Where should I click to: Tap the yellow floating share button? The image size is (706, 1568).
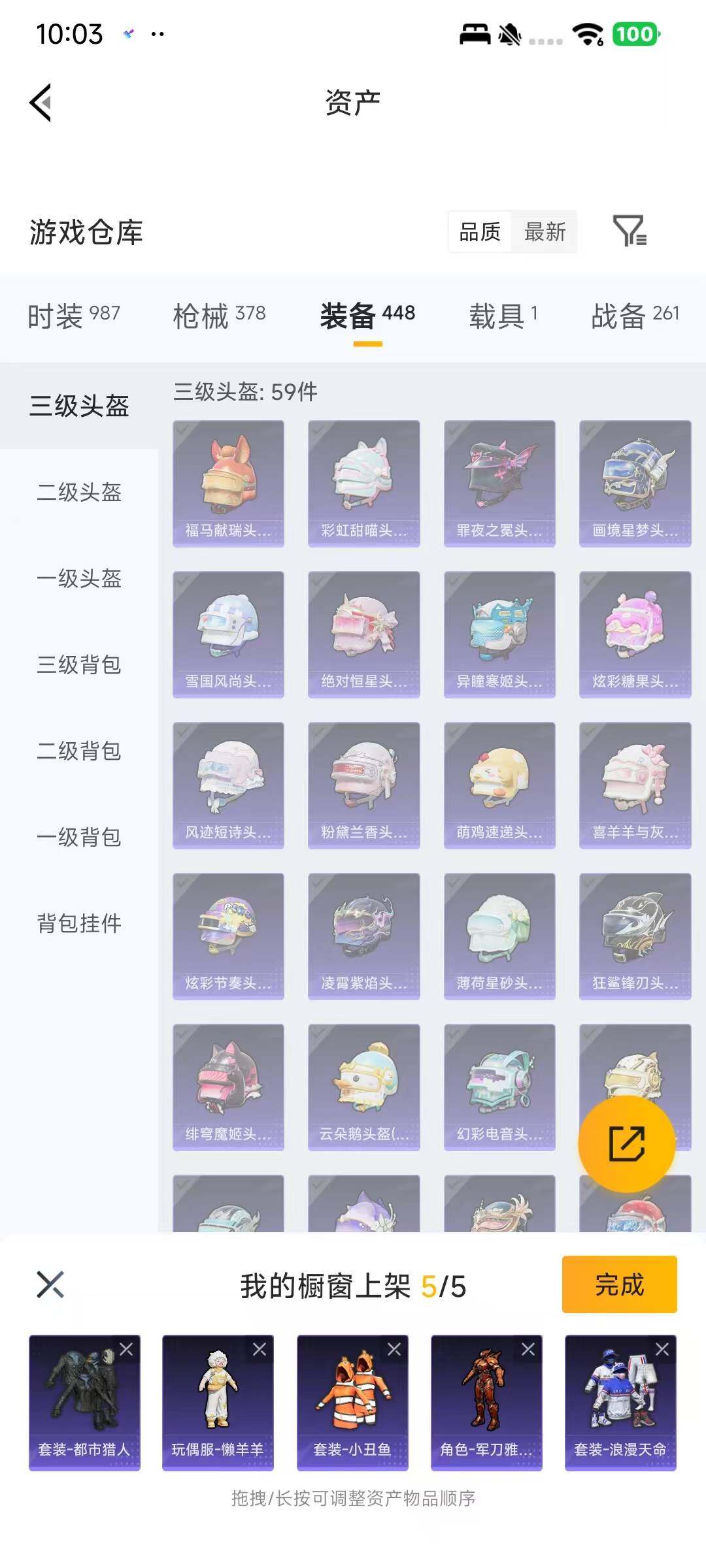tap(626, 1143)
